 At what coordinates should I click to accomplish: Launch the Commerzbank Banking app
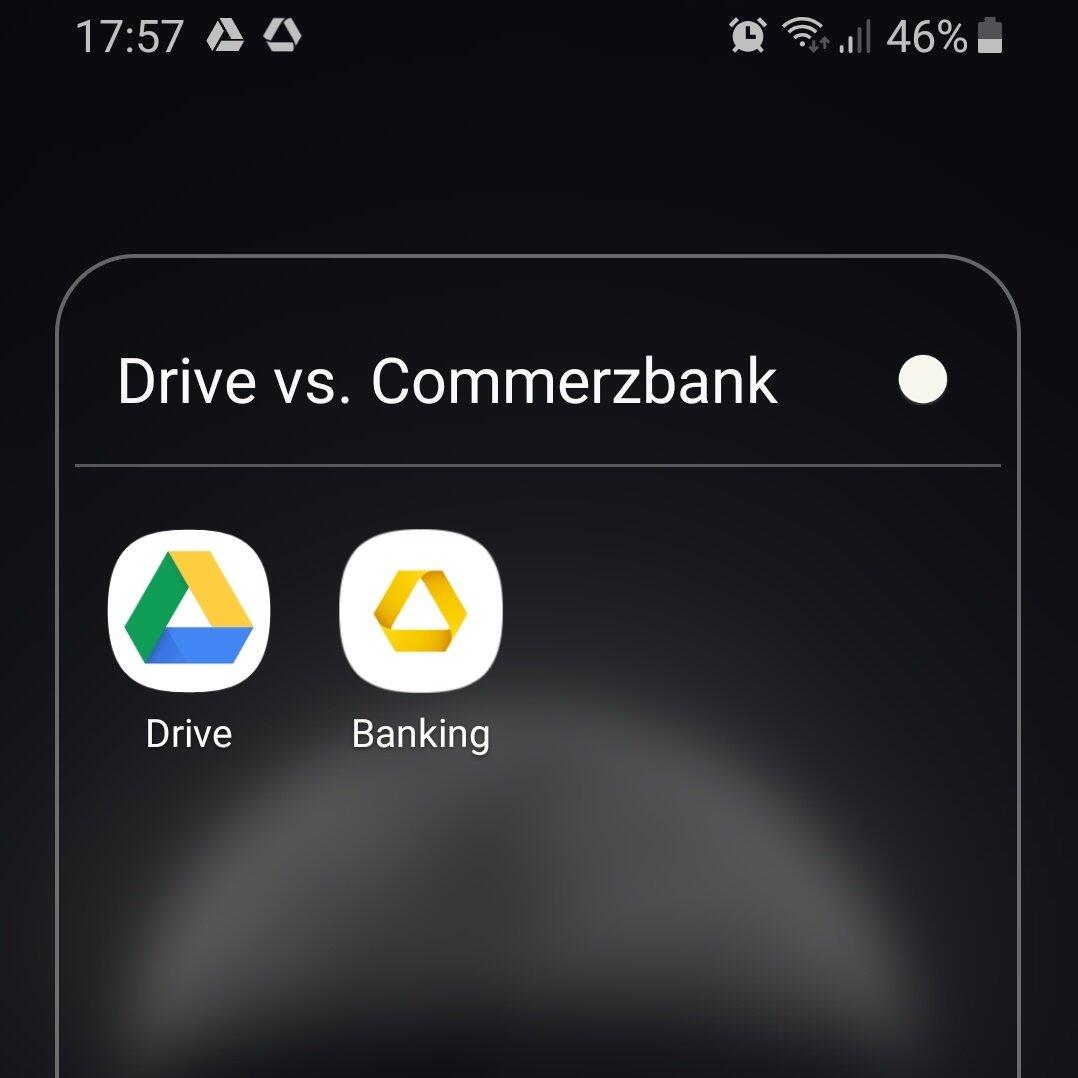[x=420, y=611]
